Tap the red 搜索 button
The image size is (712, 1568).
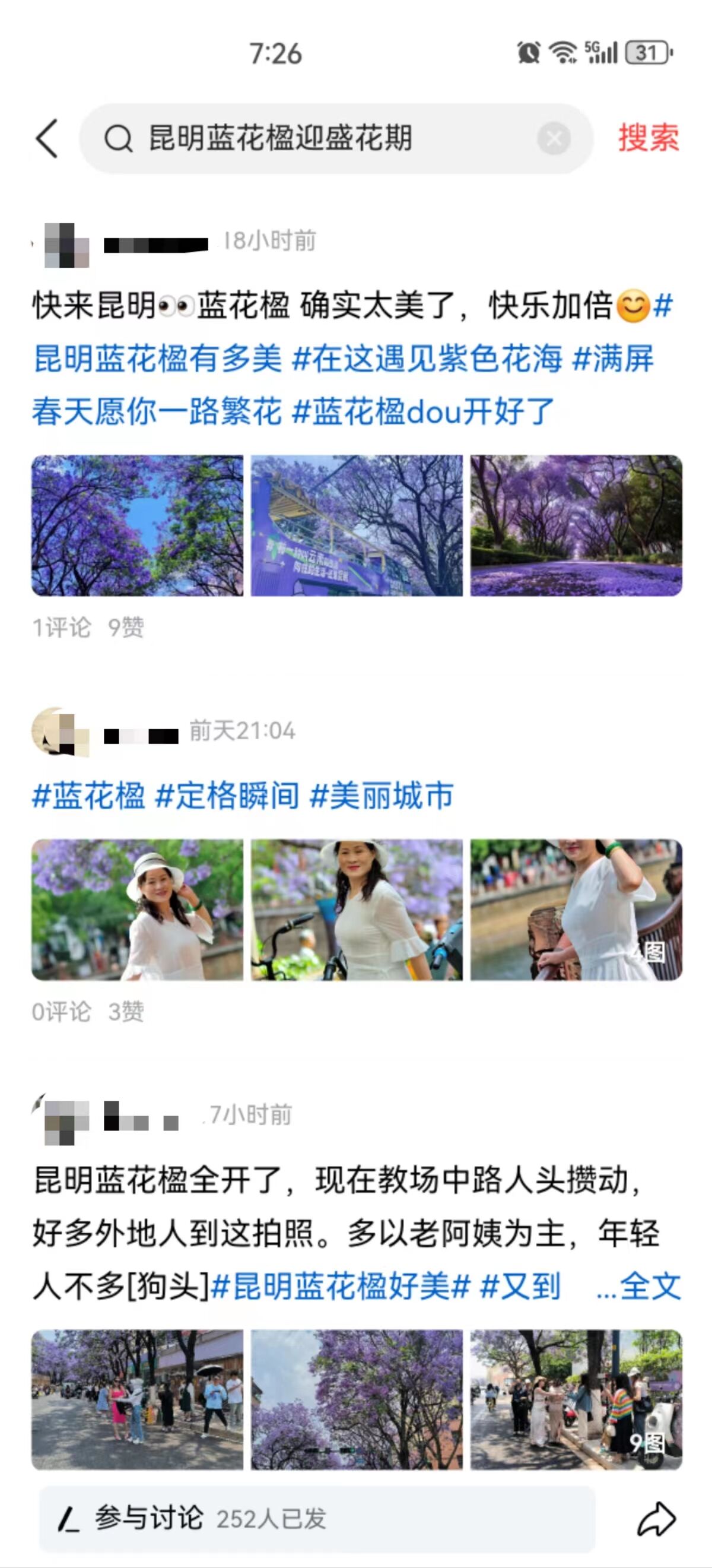tap(648, 138)
